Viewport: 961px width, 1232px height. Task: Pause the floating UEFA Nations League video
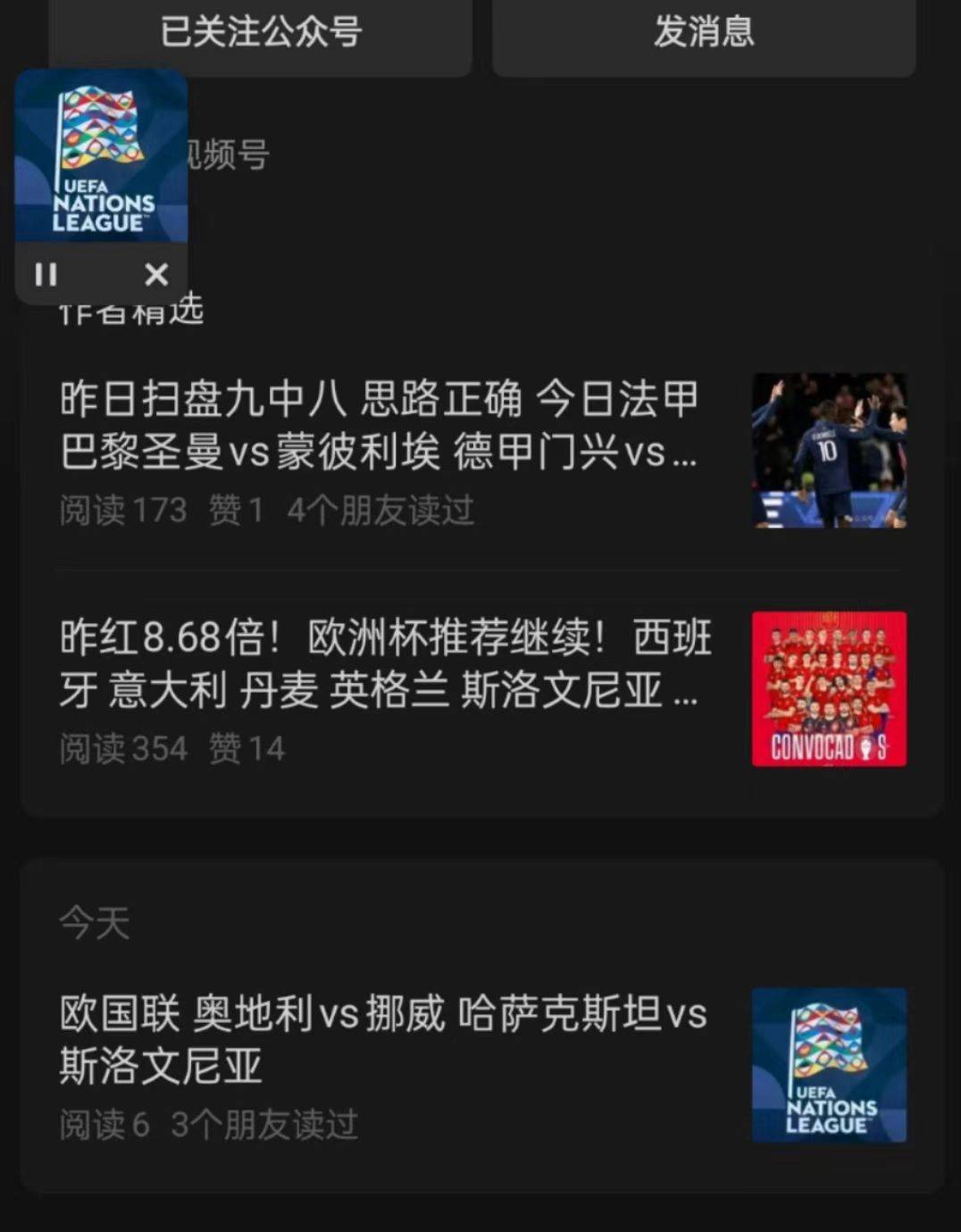[47, 275]
